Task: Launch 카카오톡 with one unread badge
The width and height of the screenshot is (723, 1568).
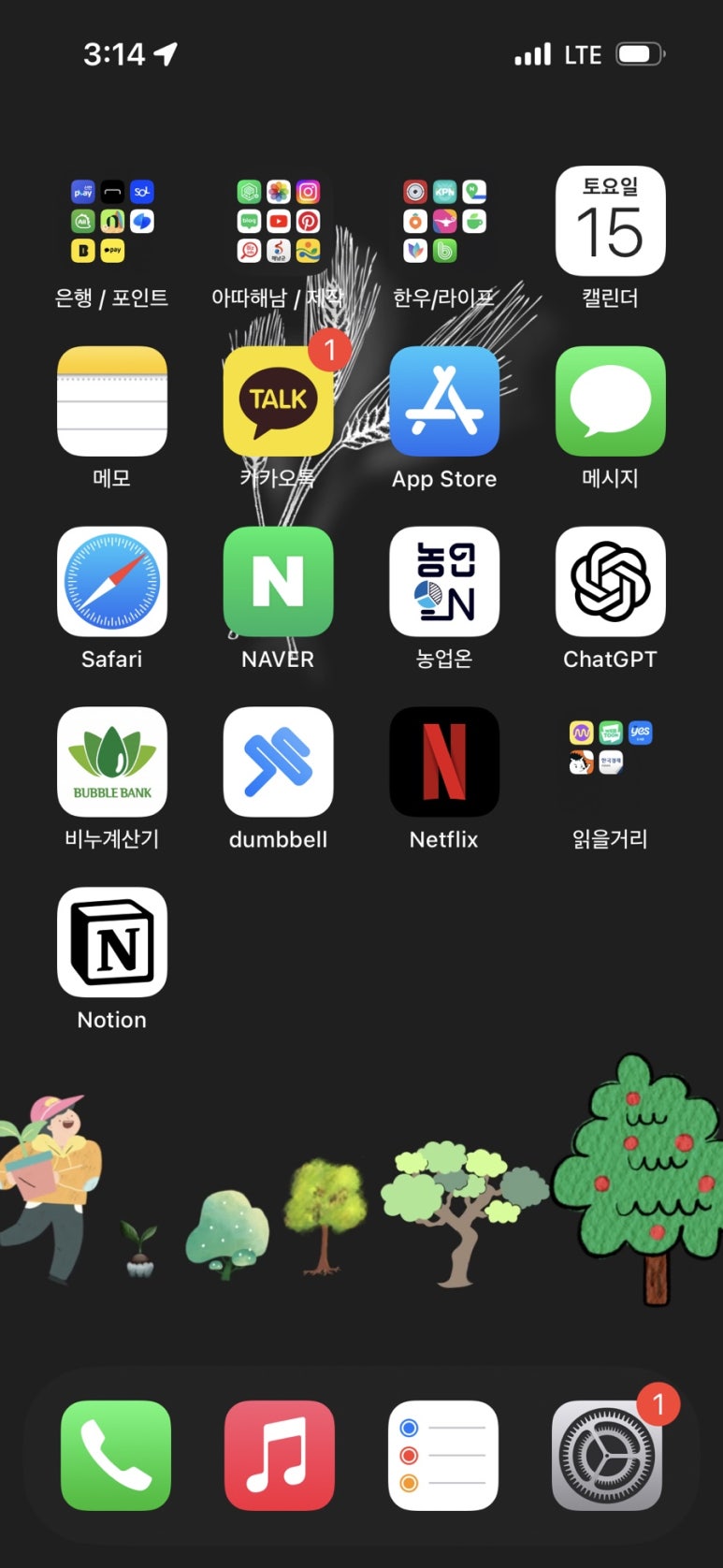Action: tap(278, 401)
